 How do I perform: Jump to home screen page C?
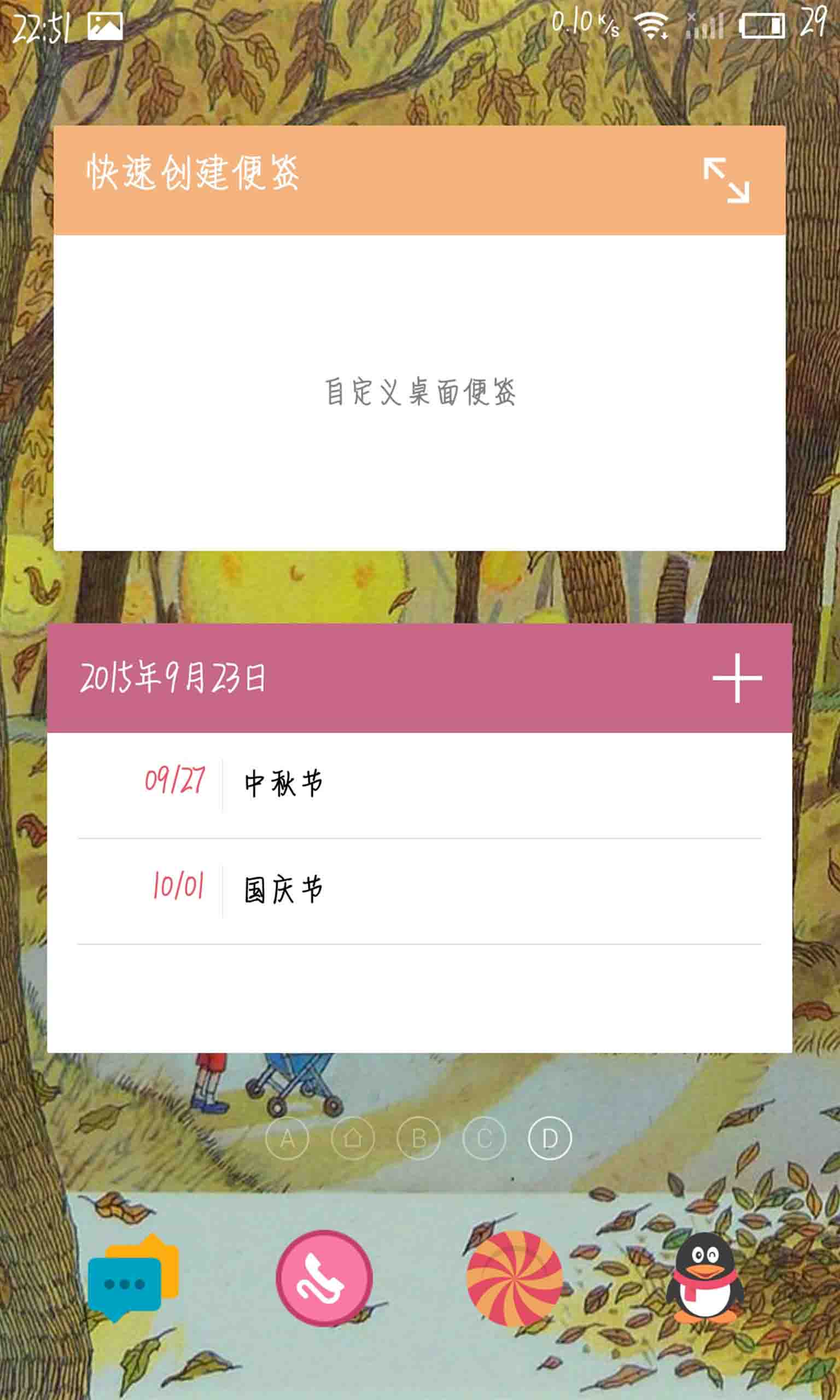click(x=484, y=1138)
